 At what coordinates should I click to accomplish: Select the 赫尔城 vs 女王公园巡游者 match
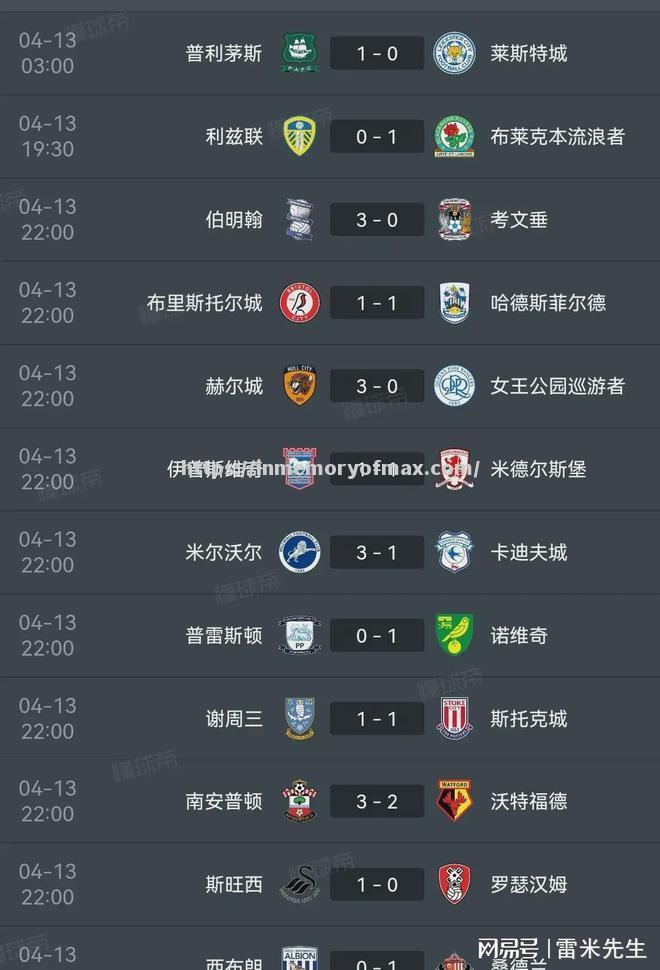click(x=377, y=385)
